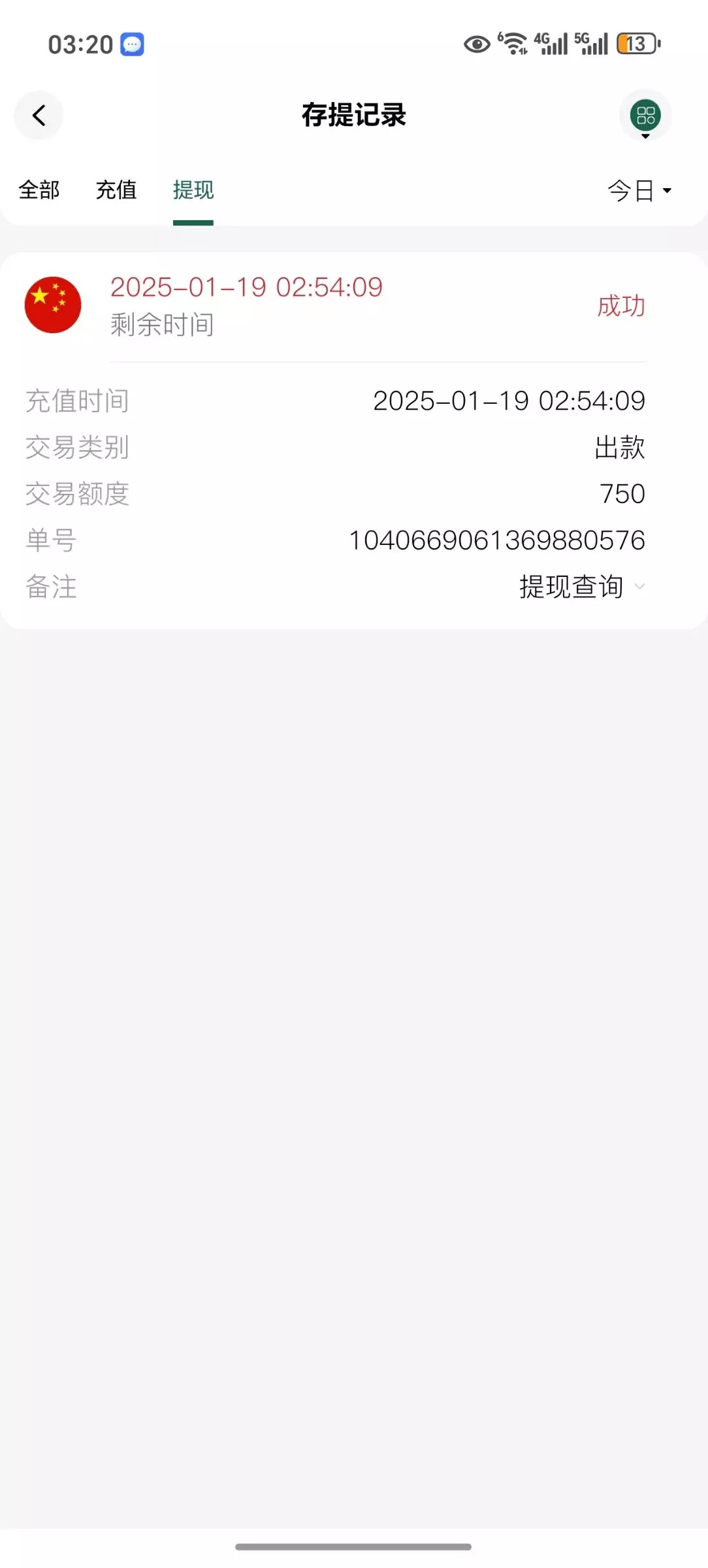Tap the home indicator bar at bottom
This screenshot has height=1568, width=708.
(x=354, y=1547)
